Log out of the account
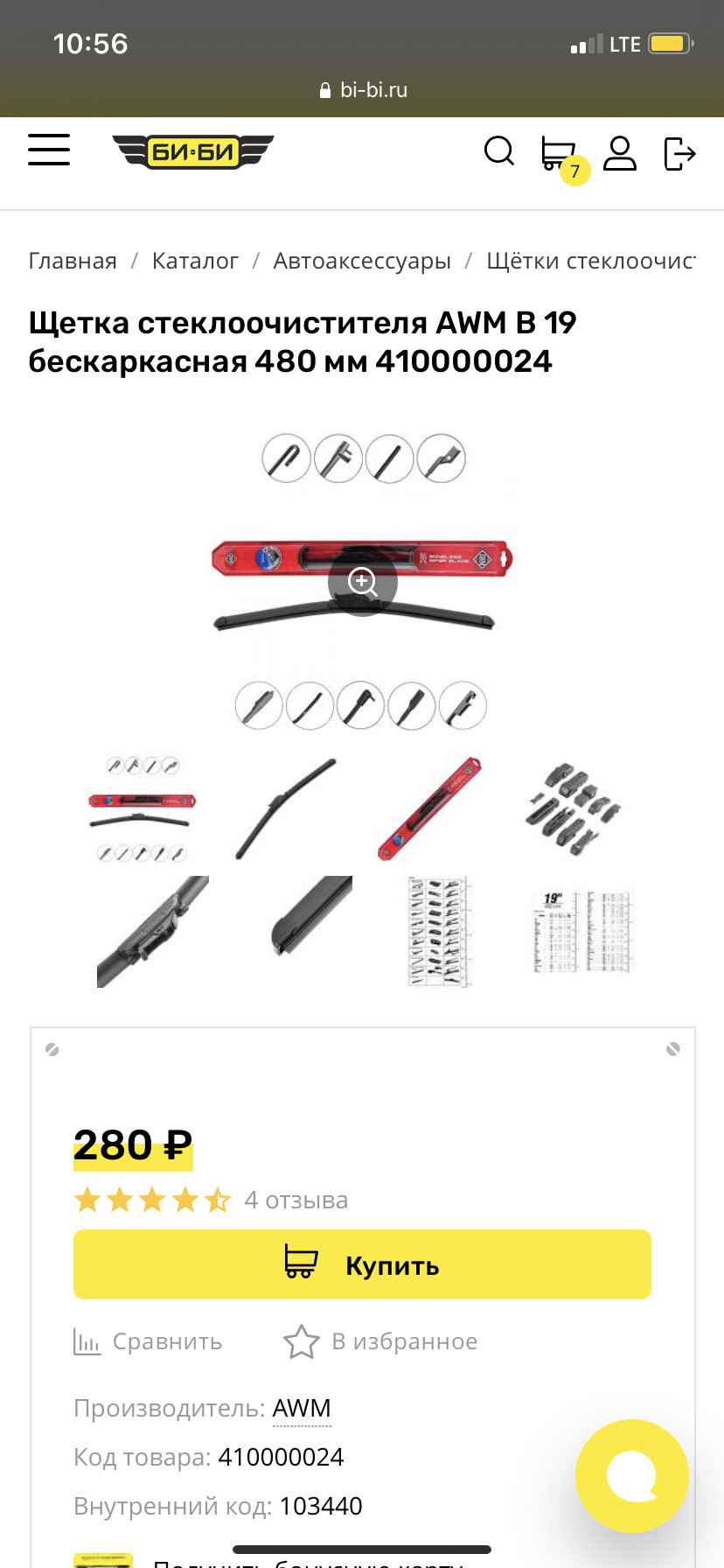This screenshot has width=724, height=1568. pyautogui.click(x=679, y=154)
